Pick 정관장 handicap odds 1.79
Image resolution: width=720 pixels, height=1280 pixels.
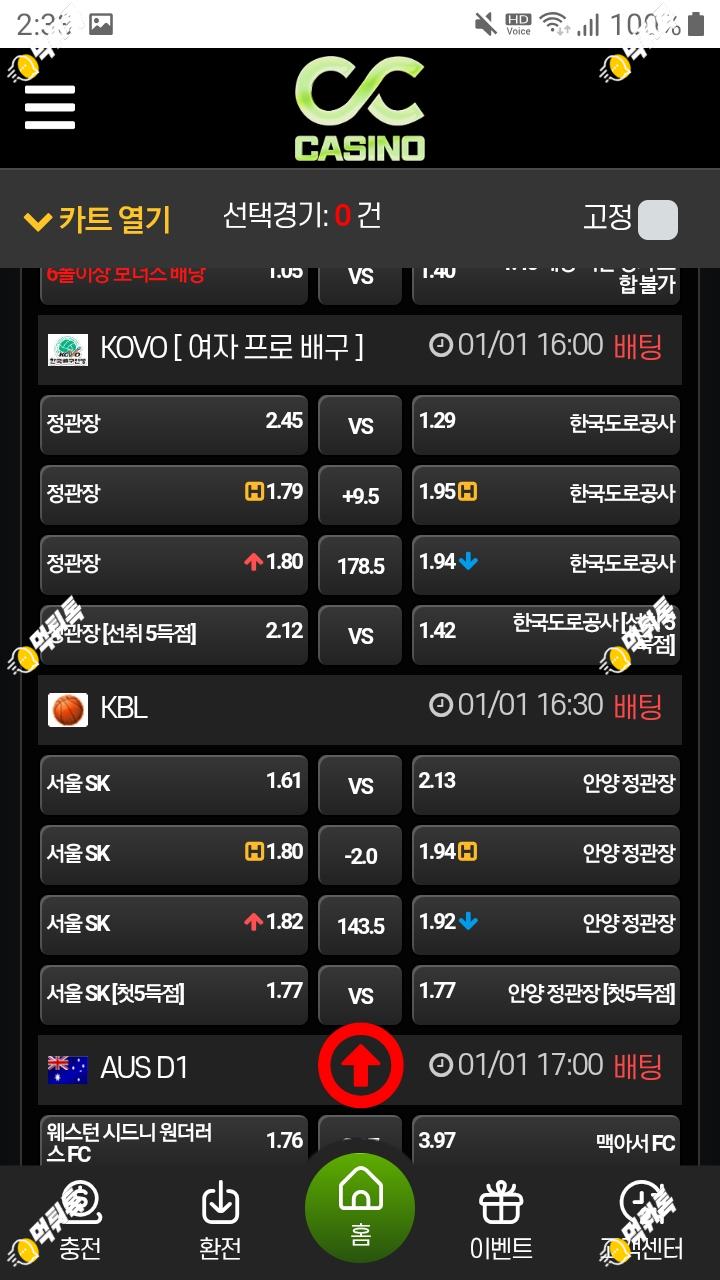(174, 494)
